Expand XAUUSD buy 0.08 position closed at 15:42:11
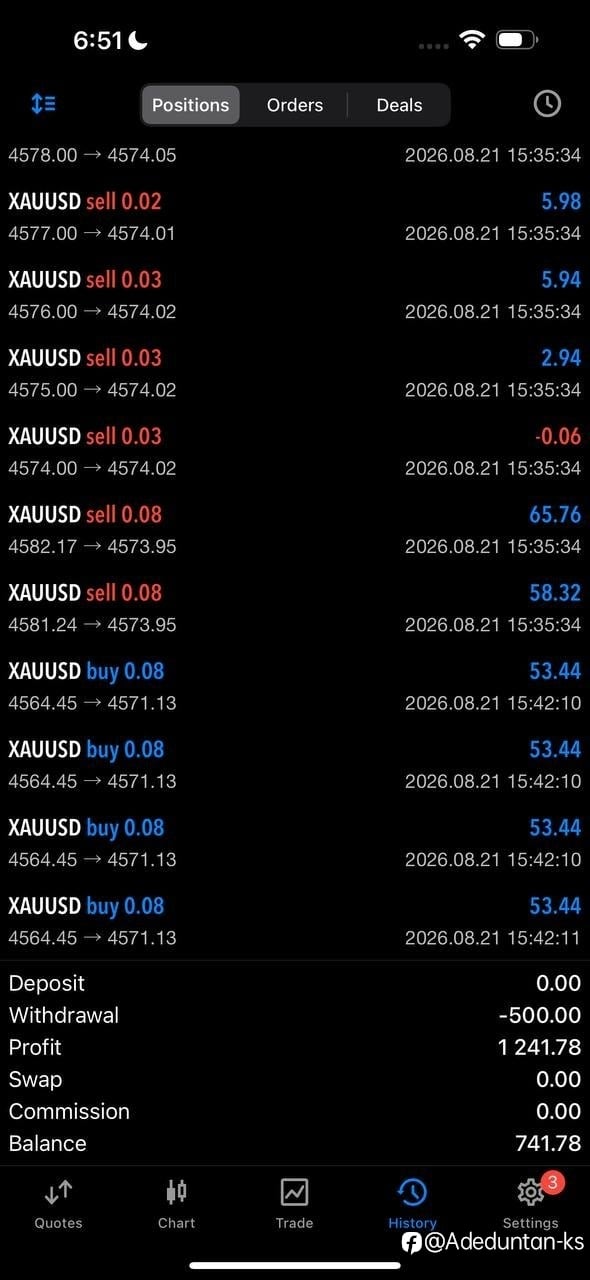 [295, 921]
